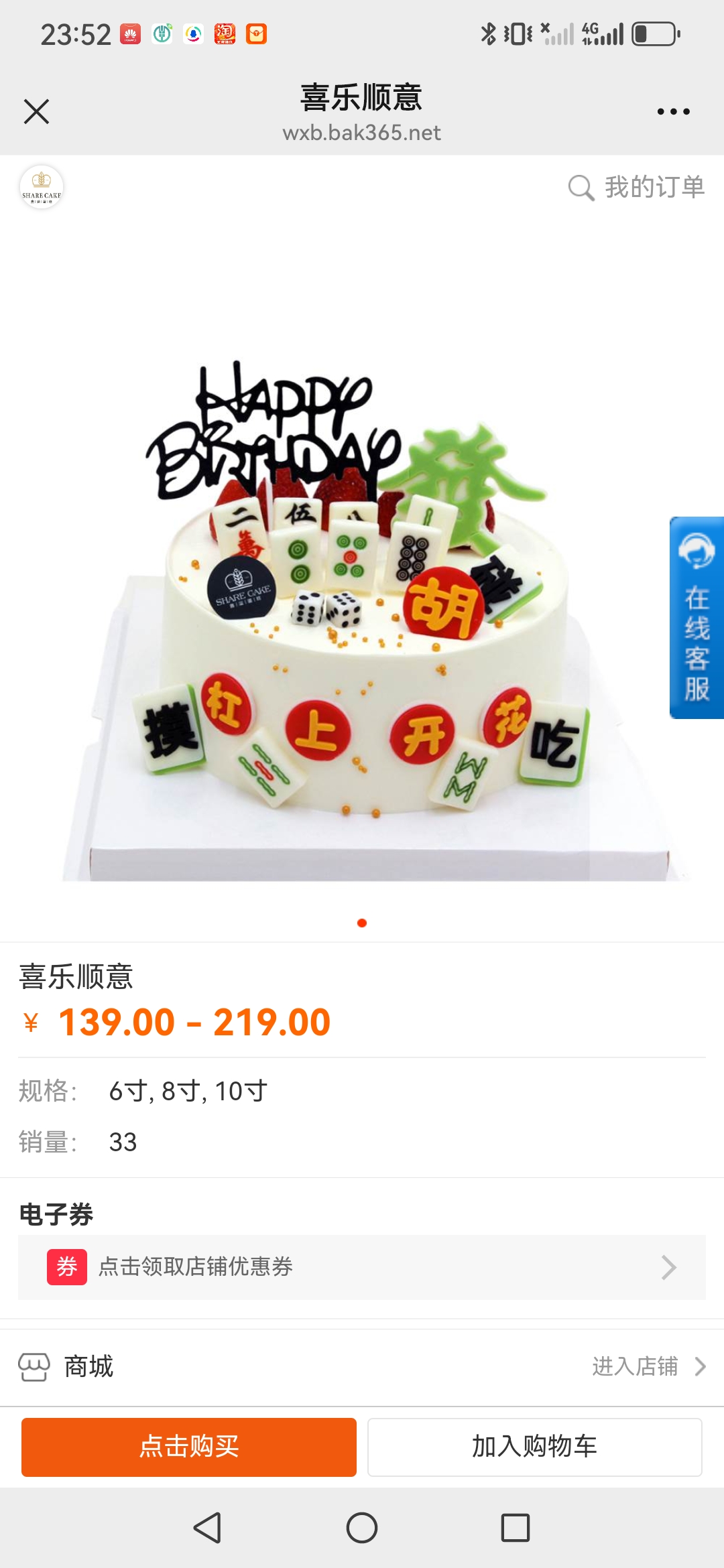The width and height of the screenshot is (724, 1568).
Task: Add cake to cart with 加入购物车
Action: [534, 1447]
